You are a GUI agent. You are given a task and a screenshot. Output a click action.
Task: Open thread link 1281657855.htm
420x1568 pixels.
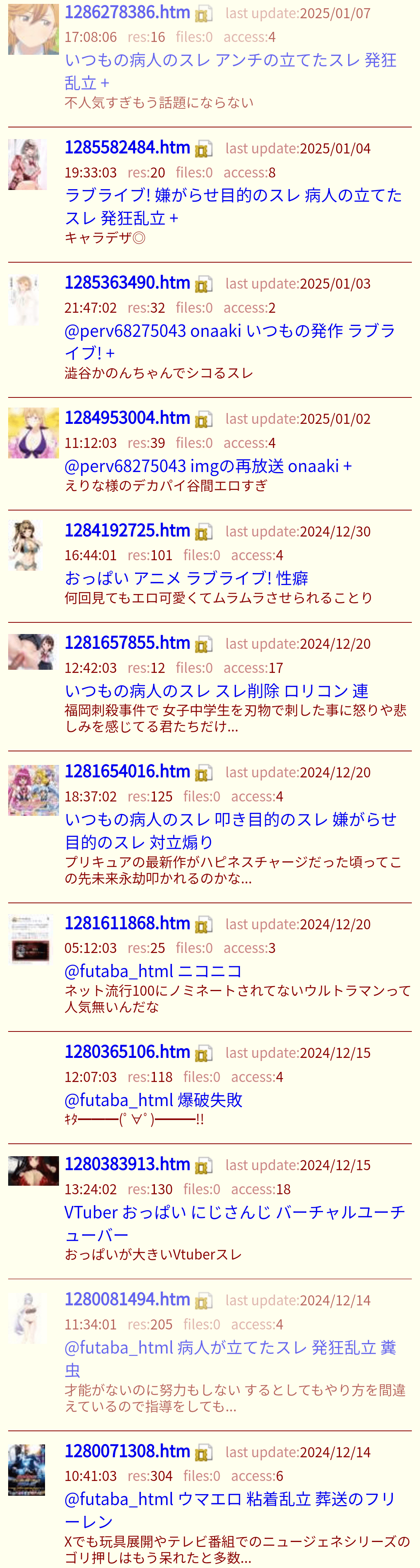coord(127,643)
